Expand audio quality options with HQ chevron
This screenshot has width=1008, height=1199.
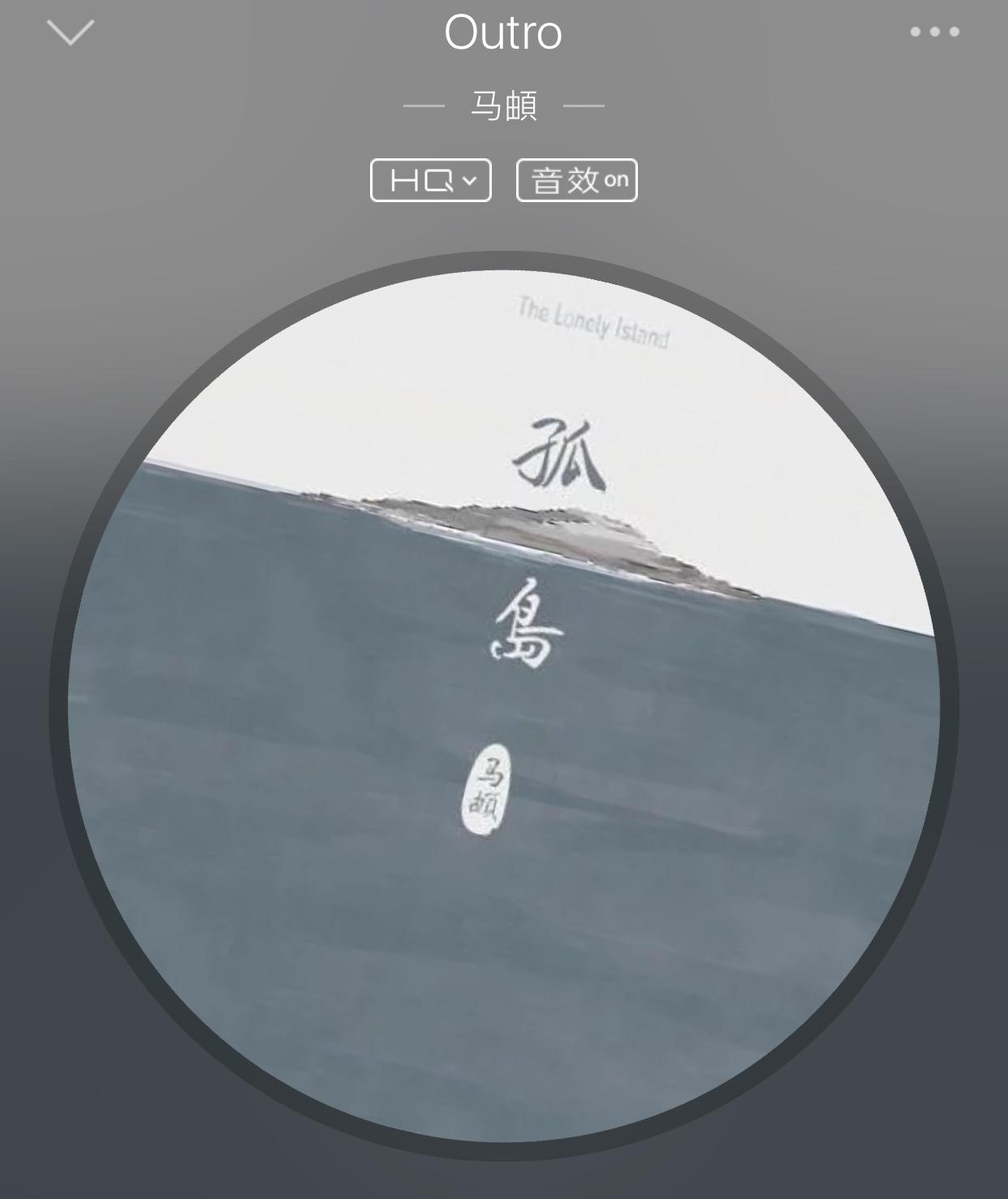[x=469, y=180]
